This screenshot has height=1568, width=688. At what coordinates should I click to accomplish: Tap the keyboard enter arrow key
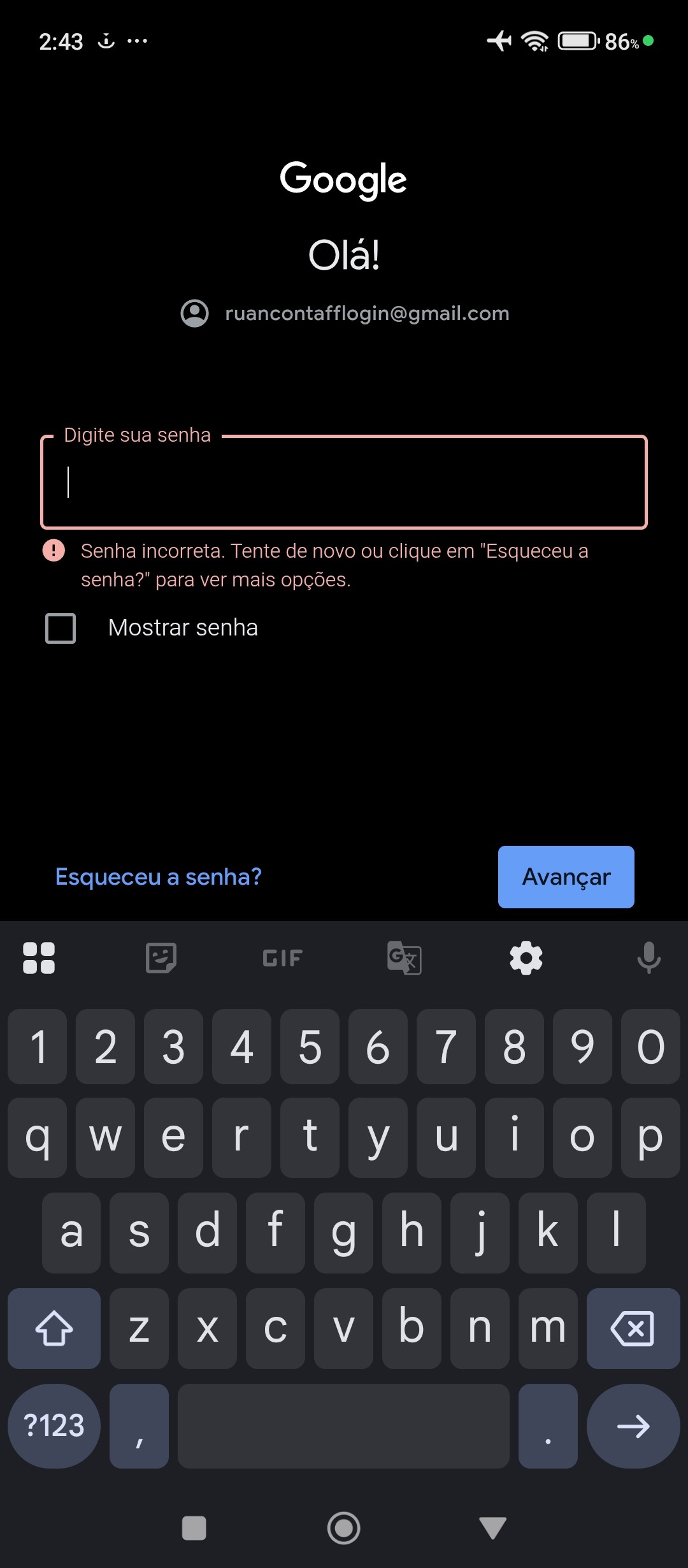click(x=633, y=1426)
